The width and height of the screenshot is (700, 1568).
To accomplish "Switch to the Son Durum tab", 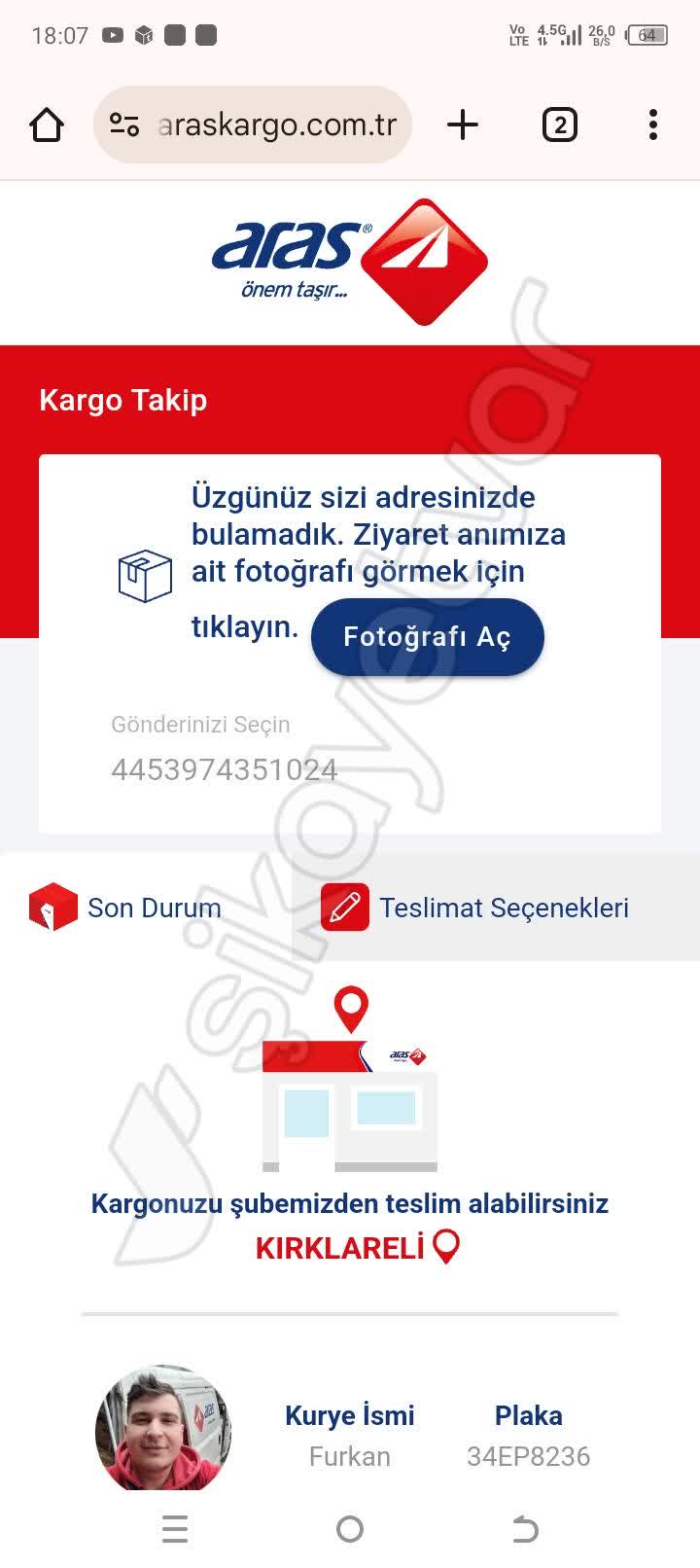I will [x=146, y=908].
